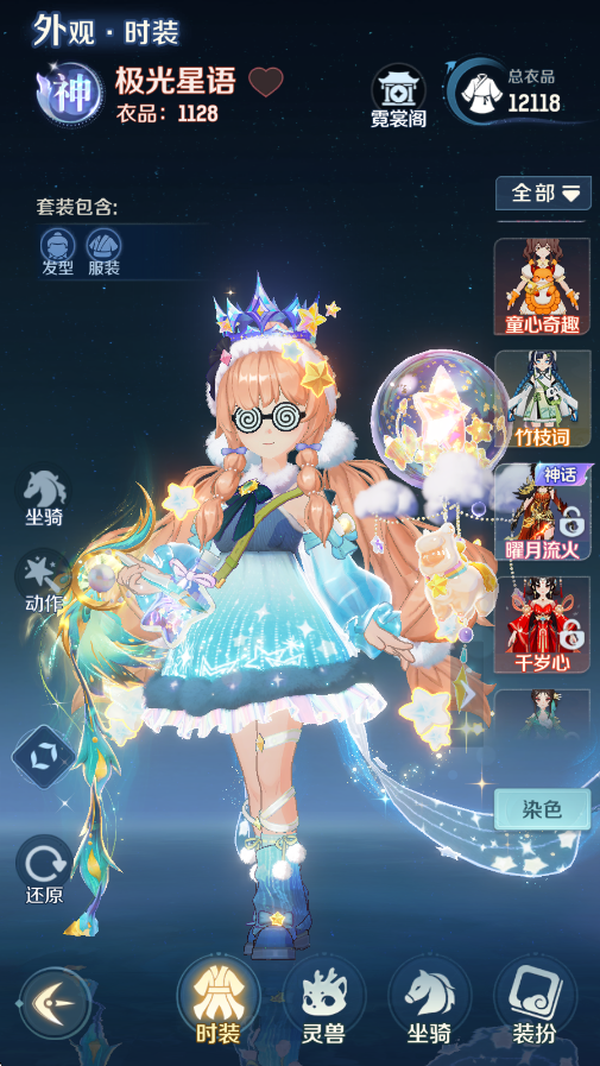
Task: Favorite the 极光星语 outfit with heart
Action: (266, 82)
